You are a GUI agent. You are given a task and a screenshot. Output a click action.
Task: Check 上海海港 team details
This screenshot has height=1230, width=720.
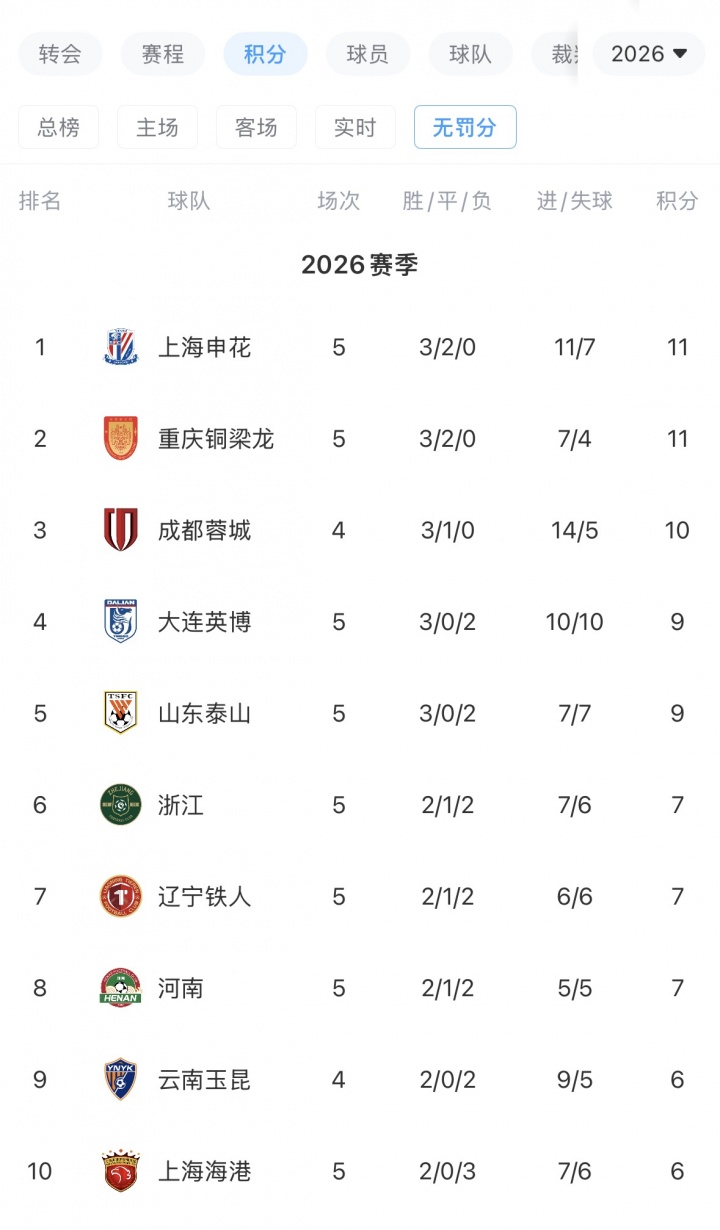204,1171
